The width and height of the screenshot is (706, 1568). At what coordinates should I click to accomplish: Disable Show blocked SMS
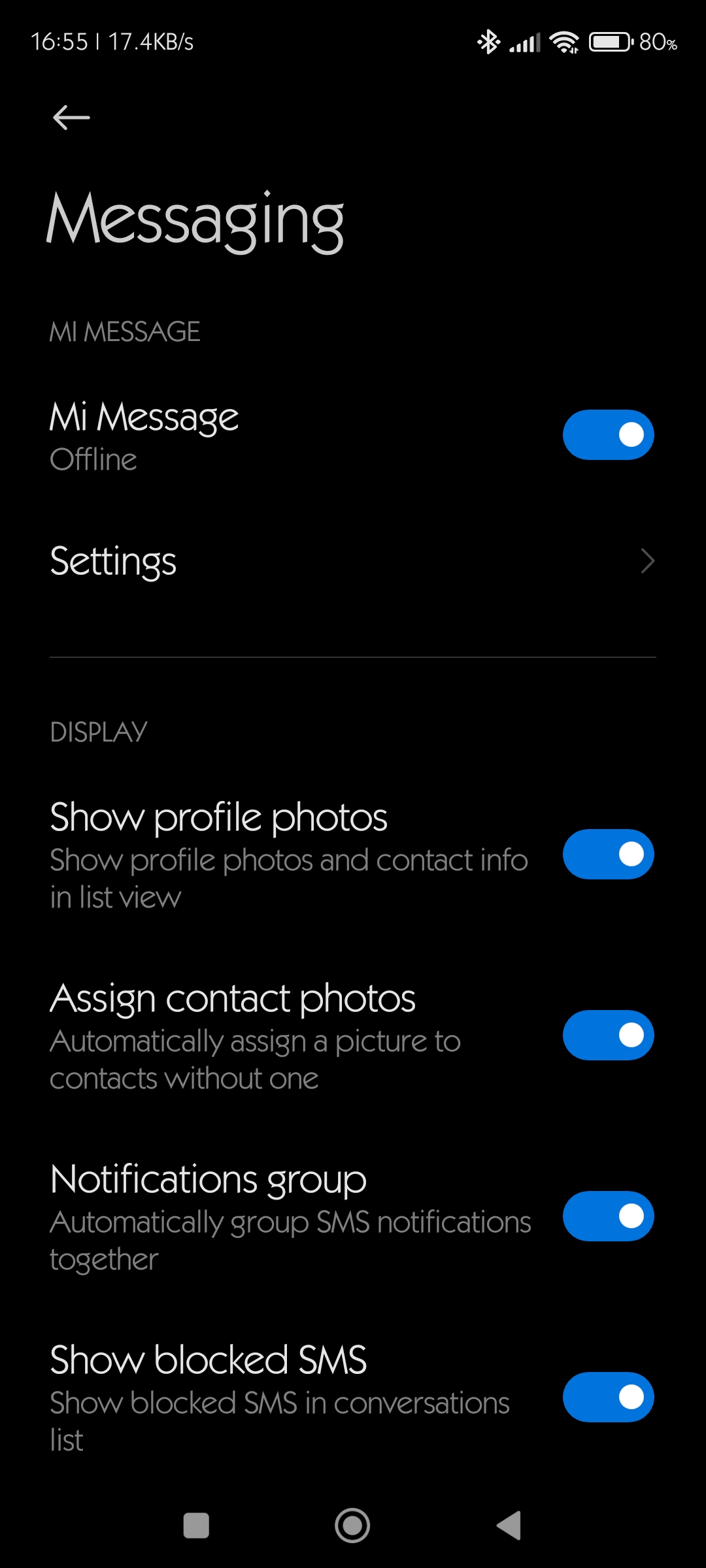[x=608, y=1397]
